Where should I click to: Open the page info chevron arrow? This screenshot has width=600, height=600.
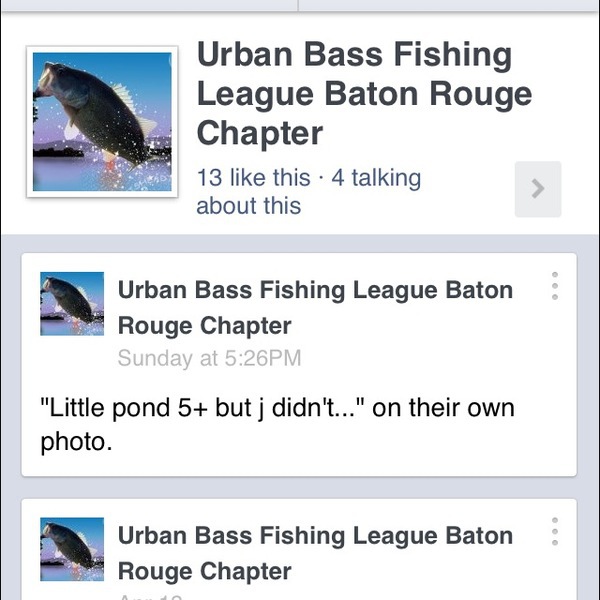tap(538, 189)
